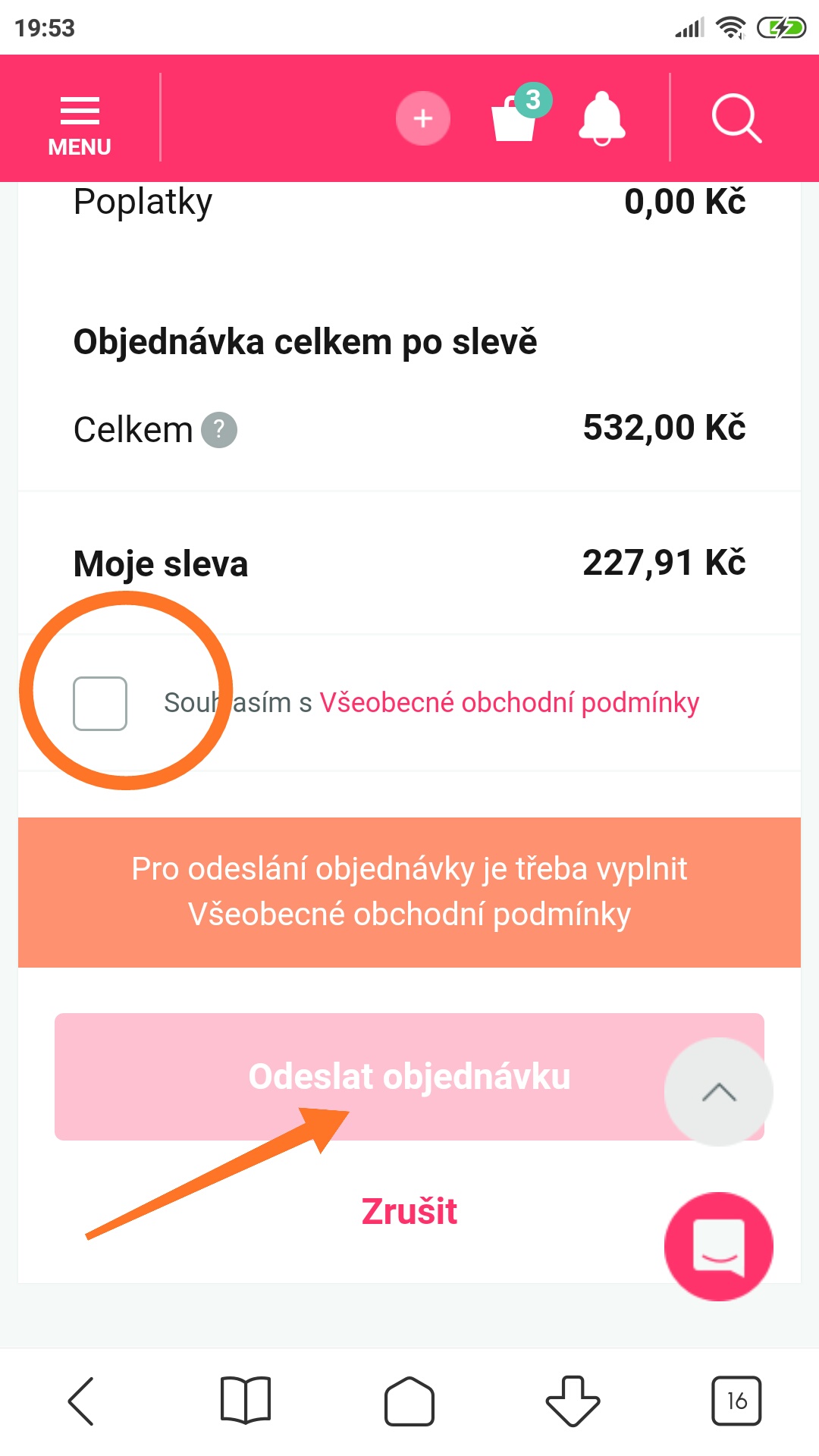819x1456 pixels.
Task: Go back with the browser back arrow
Action: (81, 1401)
